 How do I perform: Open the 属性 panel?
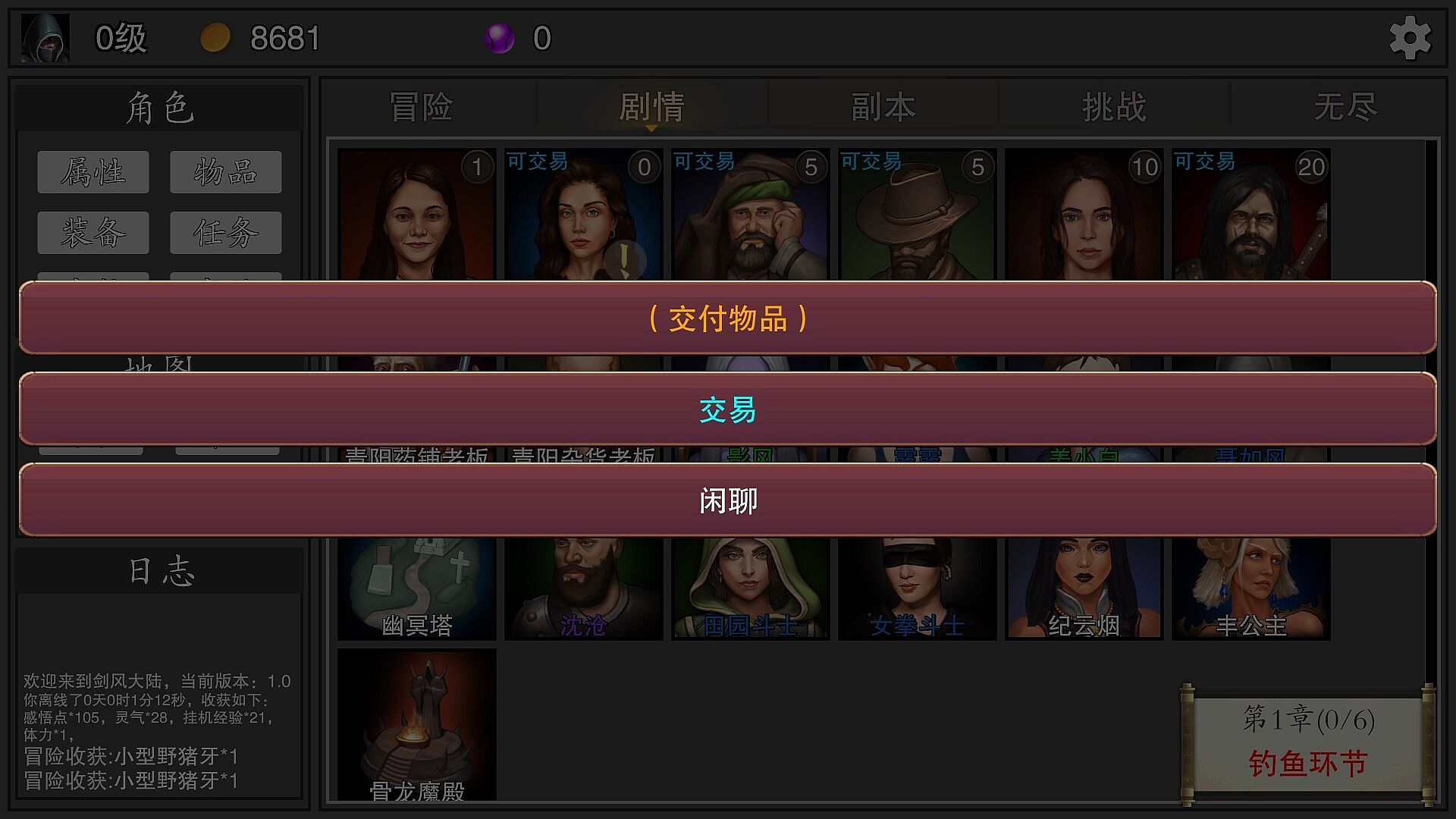click(93, 172)
